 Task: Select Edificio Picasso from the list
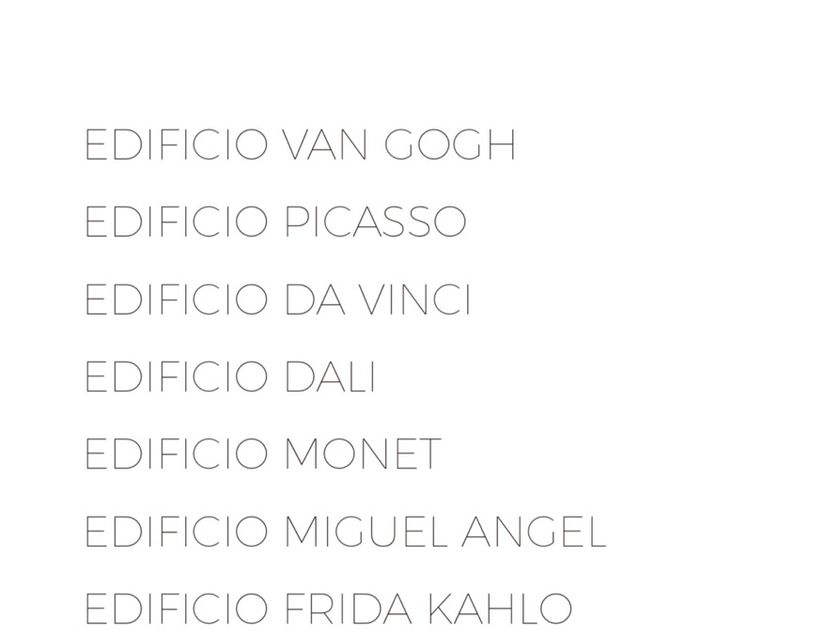click(275, 223)
